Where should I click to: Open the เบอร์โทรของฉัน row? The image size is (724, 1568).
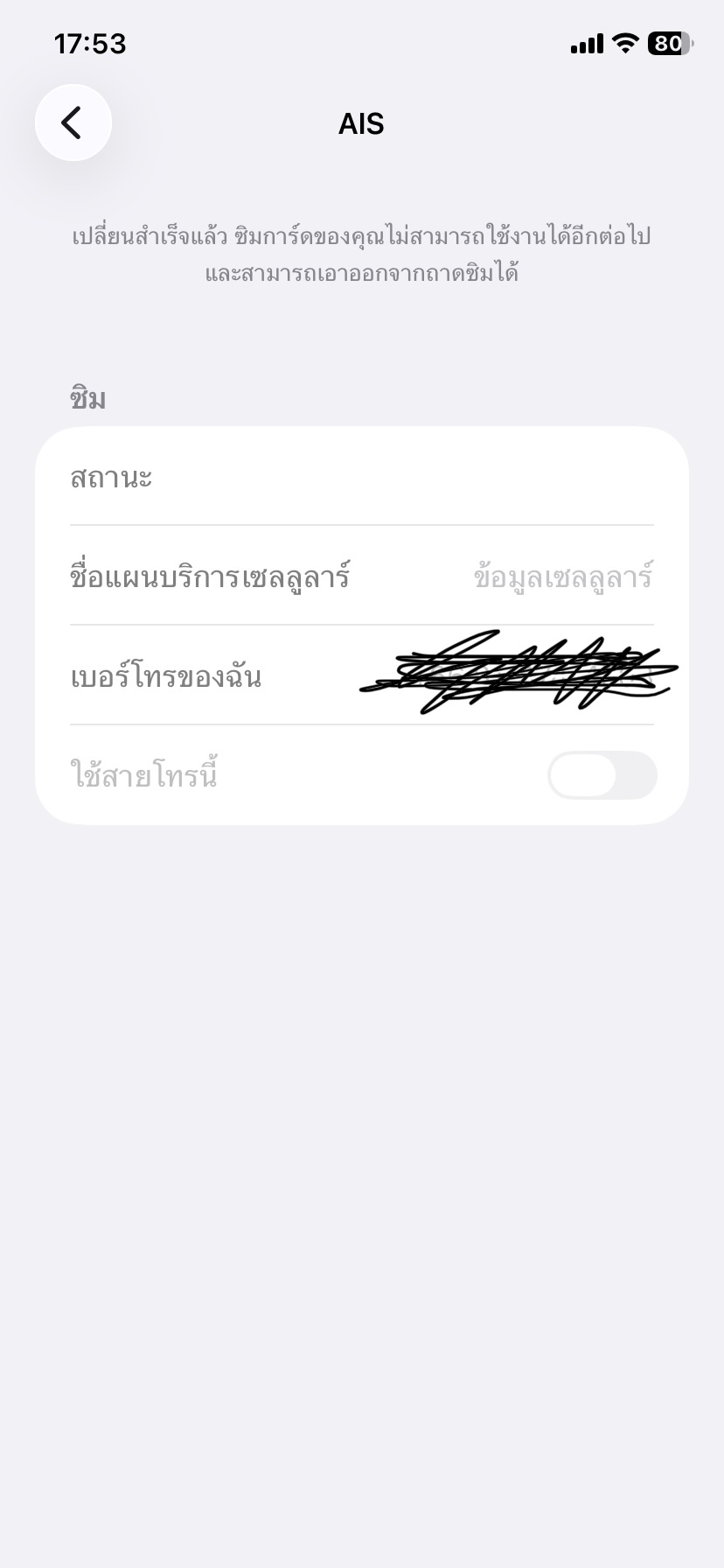pos(362,675)
